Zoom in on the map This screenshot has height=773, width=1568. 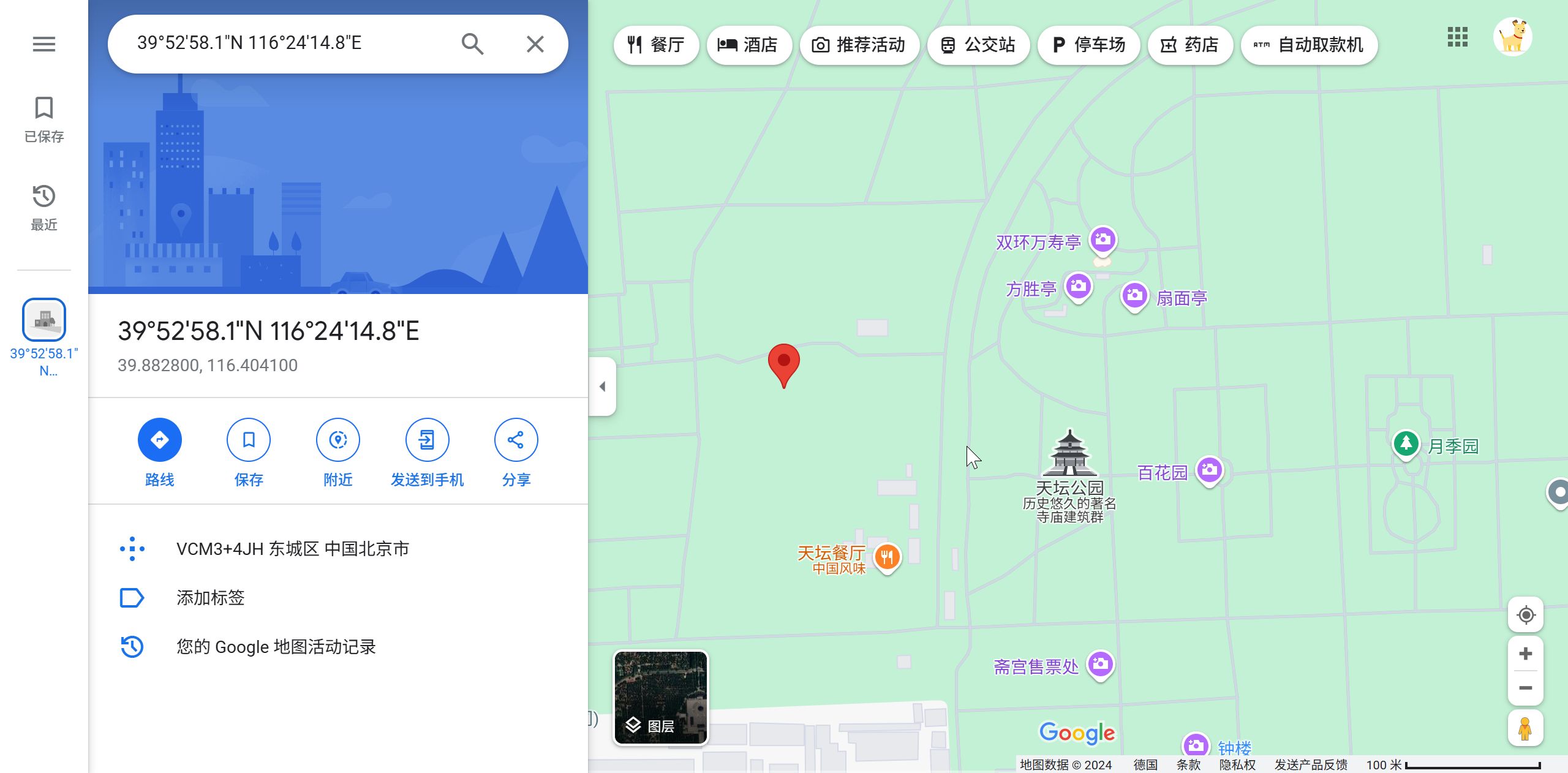click(1525, 654)
